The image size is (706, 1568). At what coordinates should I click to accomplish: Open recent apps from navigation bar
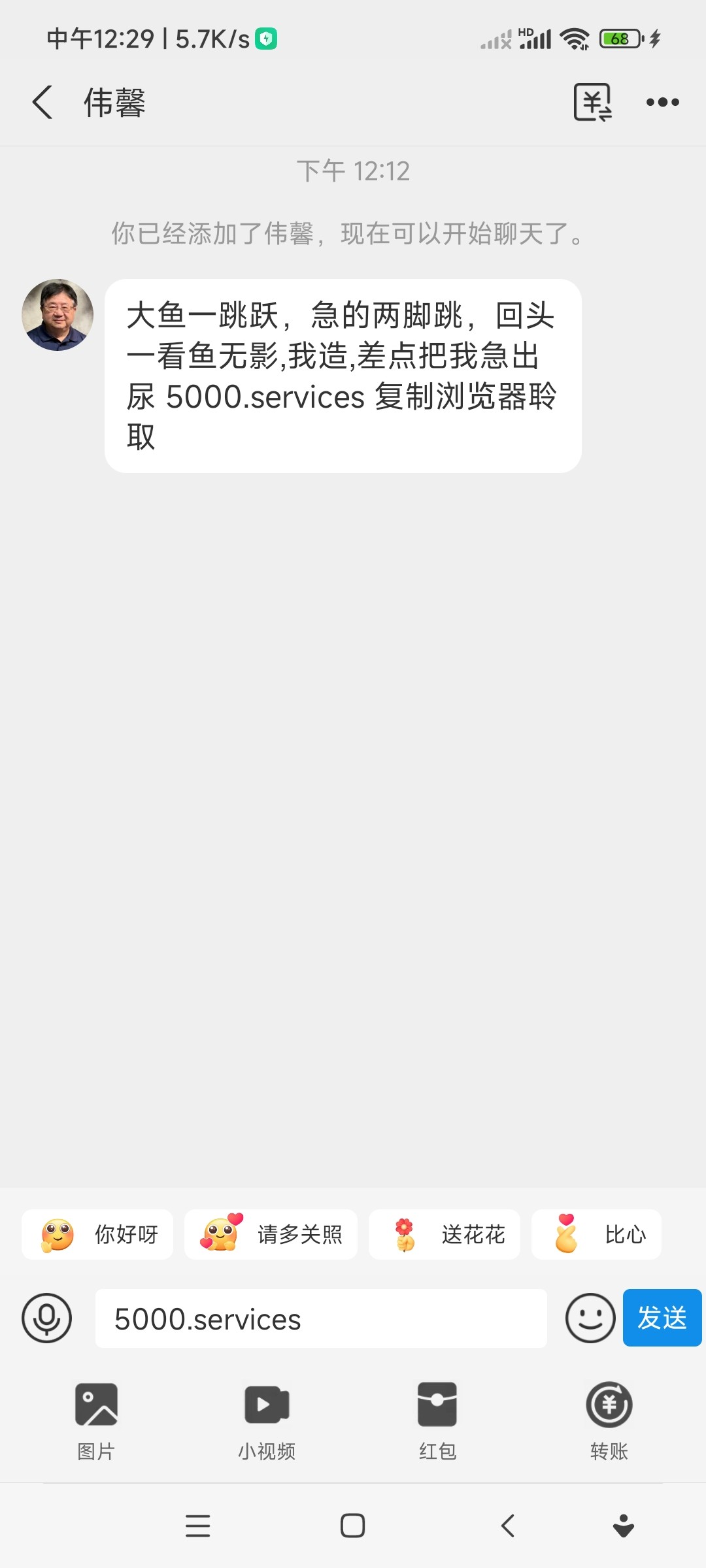pos(197,1526)
